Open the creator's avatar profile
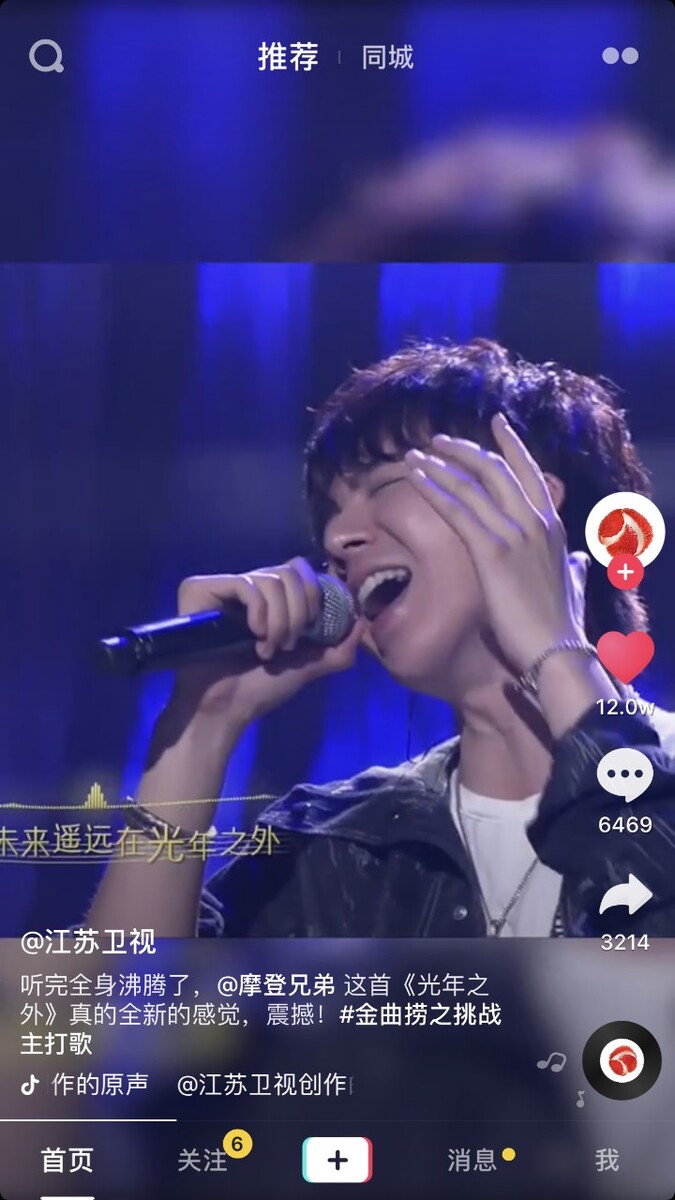Screen dimensions: 675x1200 point(625,530)
